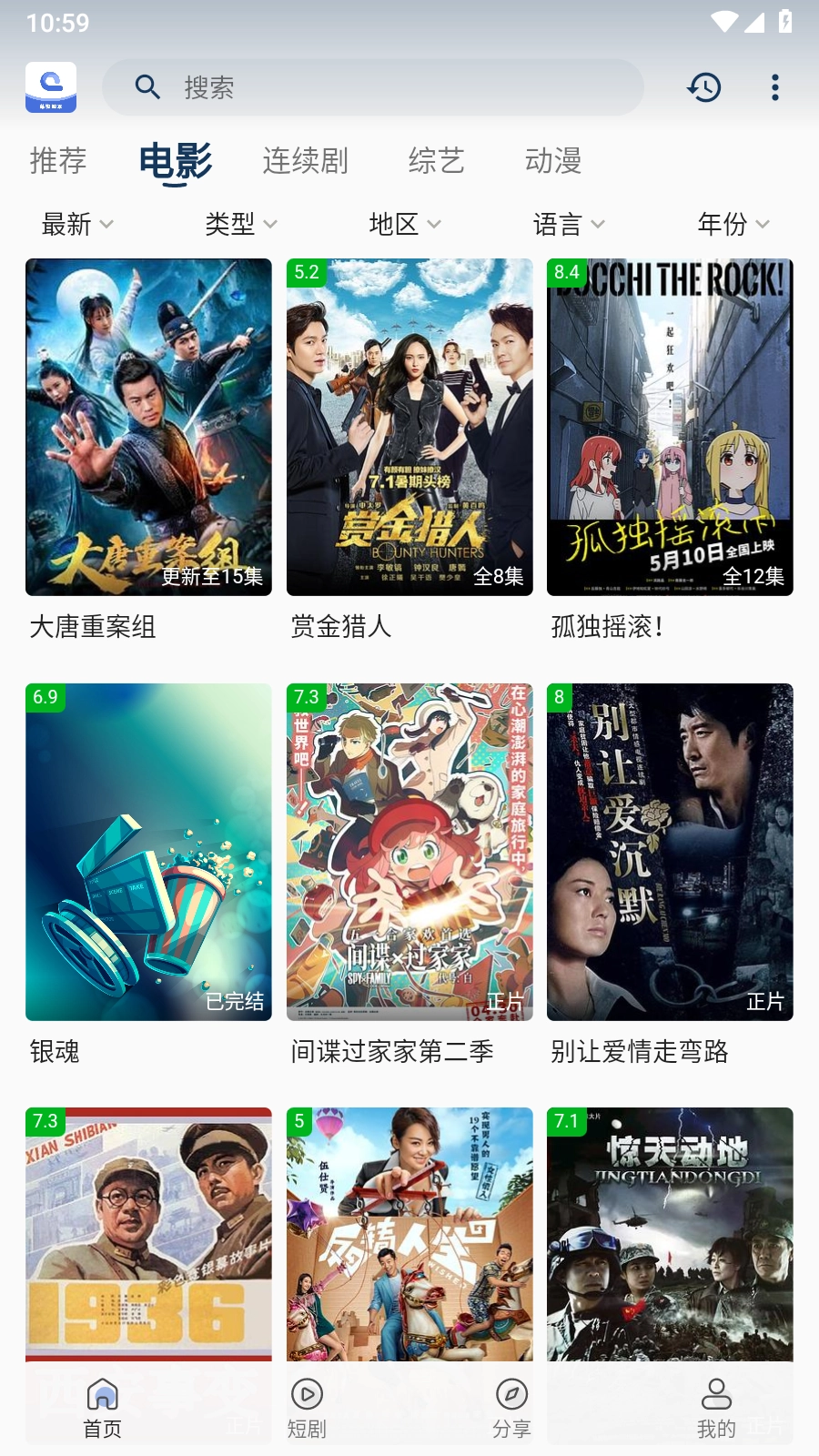The height and width of the screenshot is (1456, 819).
Task: Tap the 搜索 search box
Action: coord(373,87)
